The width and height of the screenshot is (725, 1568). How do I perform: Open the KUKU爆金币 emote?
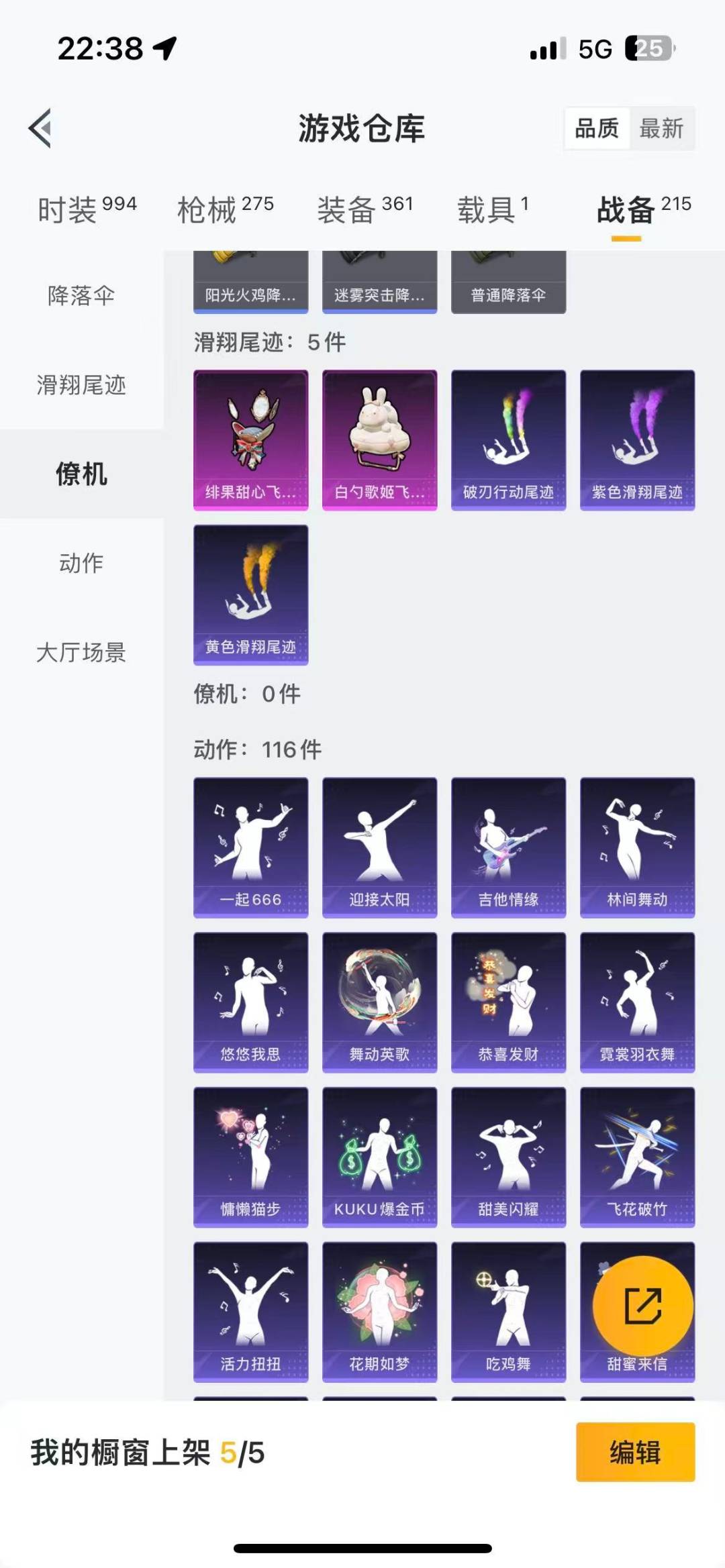coord(380,1157)
